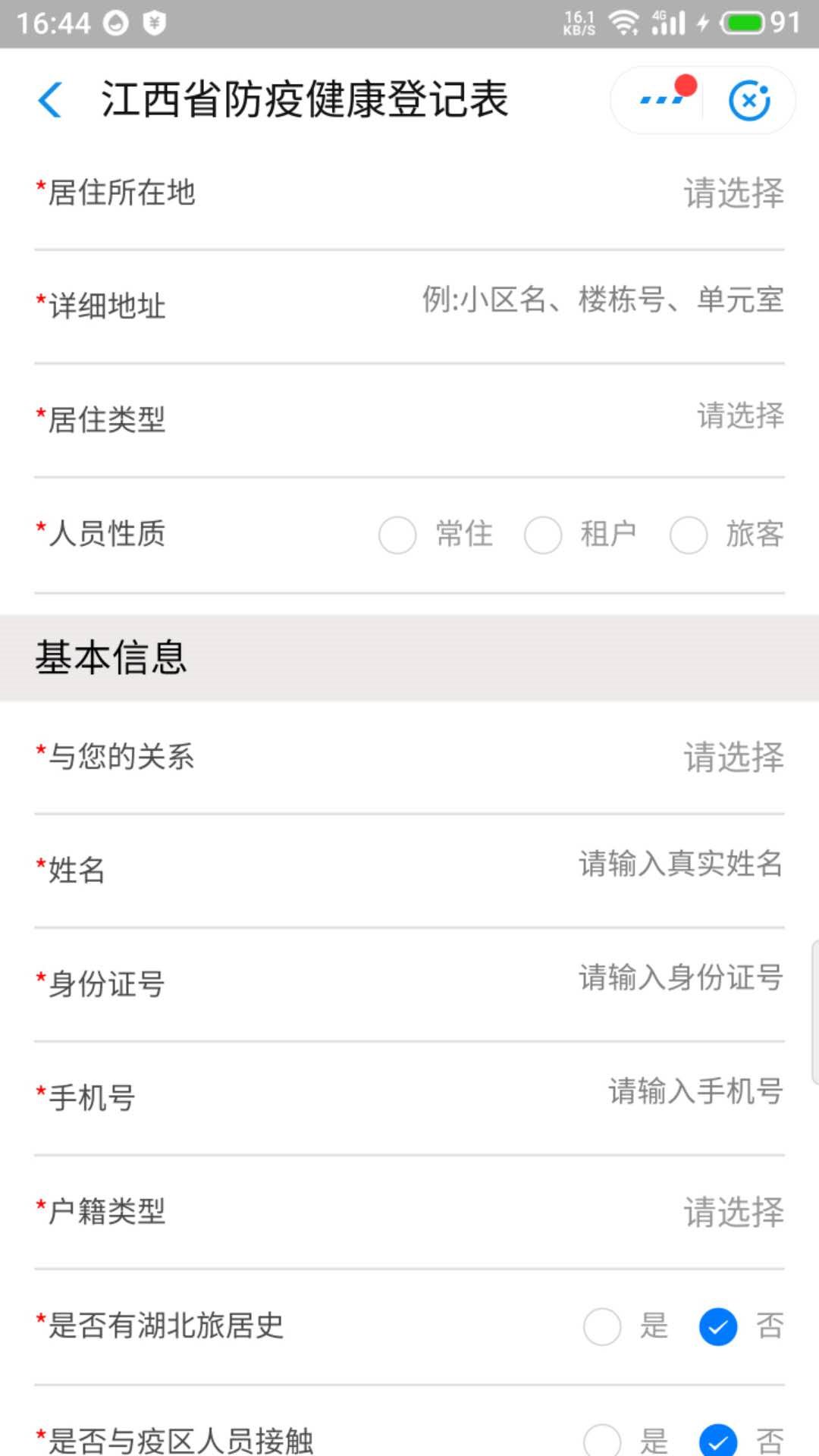The image size is (819, 1456).
Task: Select 租户 for 人员性质
Action: [543, 535]
